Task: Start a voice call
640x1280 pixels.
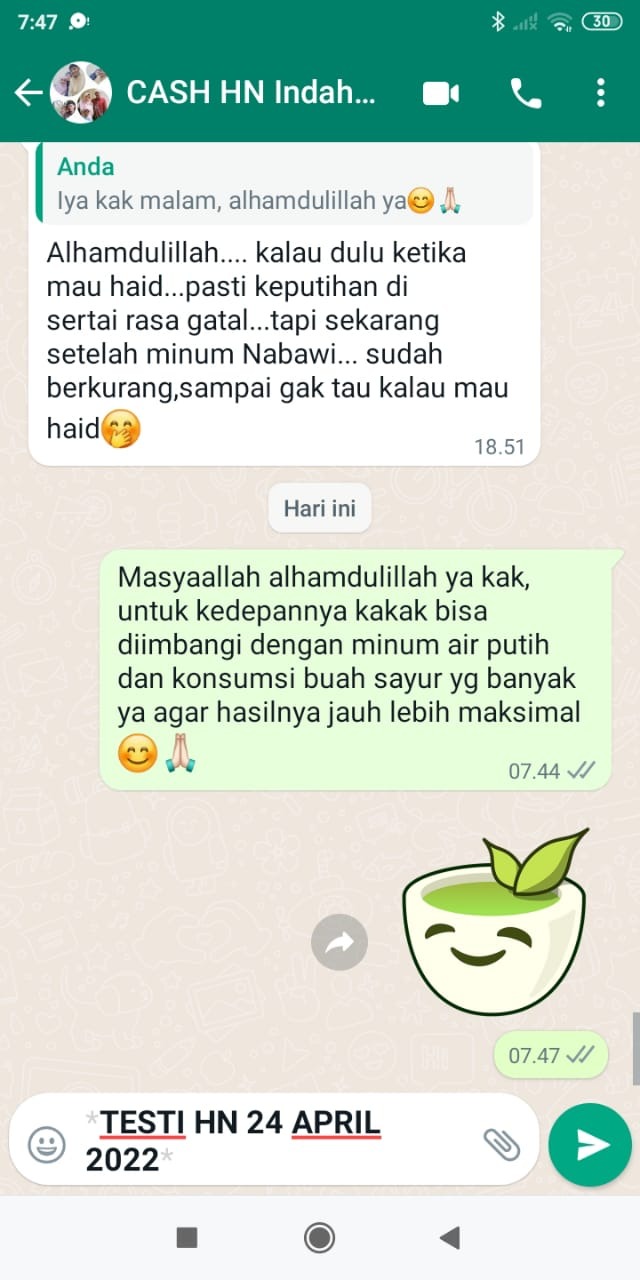Action: pyautogui.click(x=525, y=93)
